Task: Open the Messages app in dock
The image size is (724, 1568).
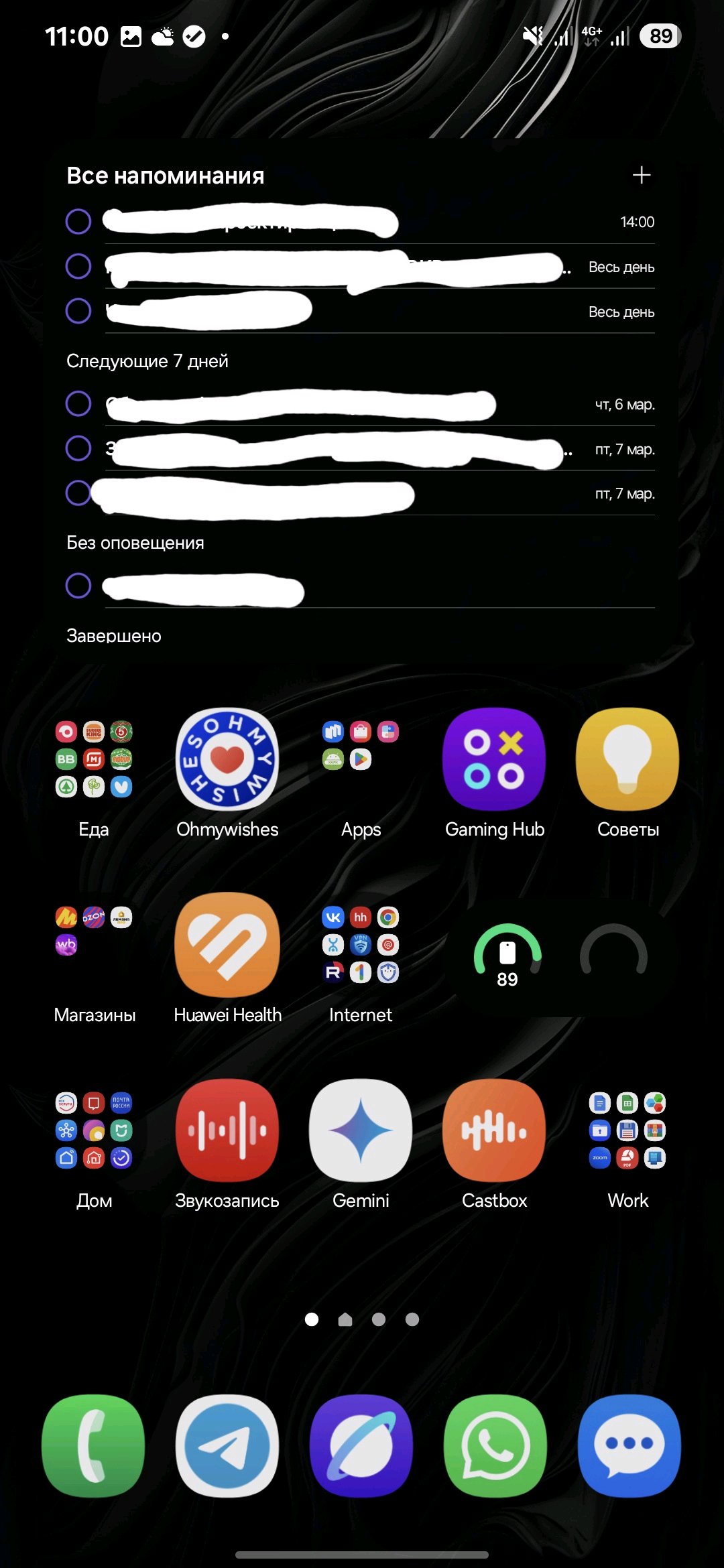Action: pos(629,1445)
